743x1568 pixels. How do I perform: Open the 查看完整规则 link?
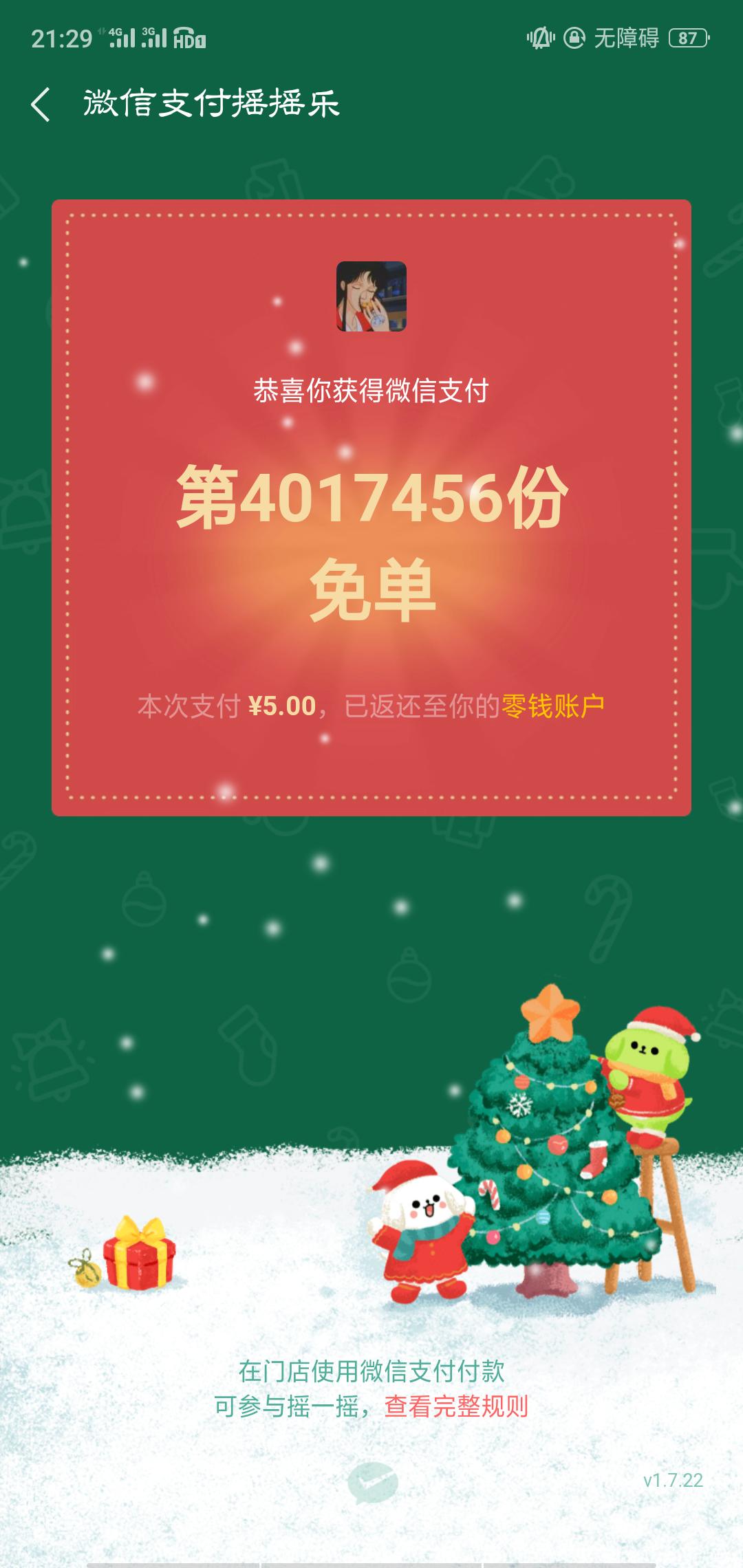coord(456,1406)
